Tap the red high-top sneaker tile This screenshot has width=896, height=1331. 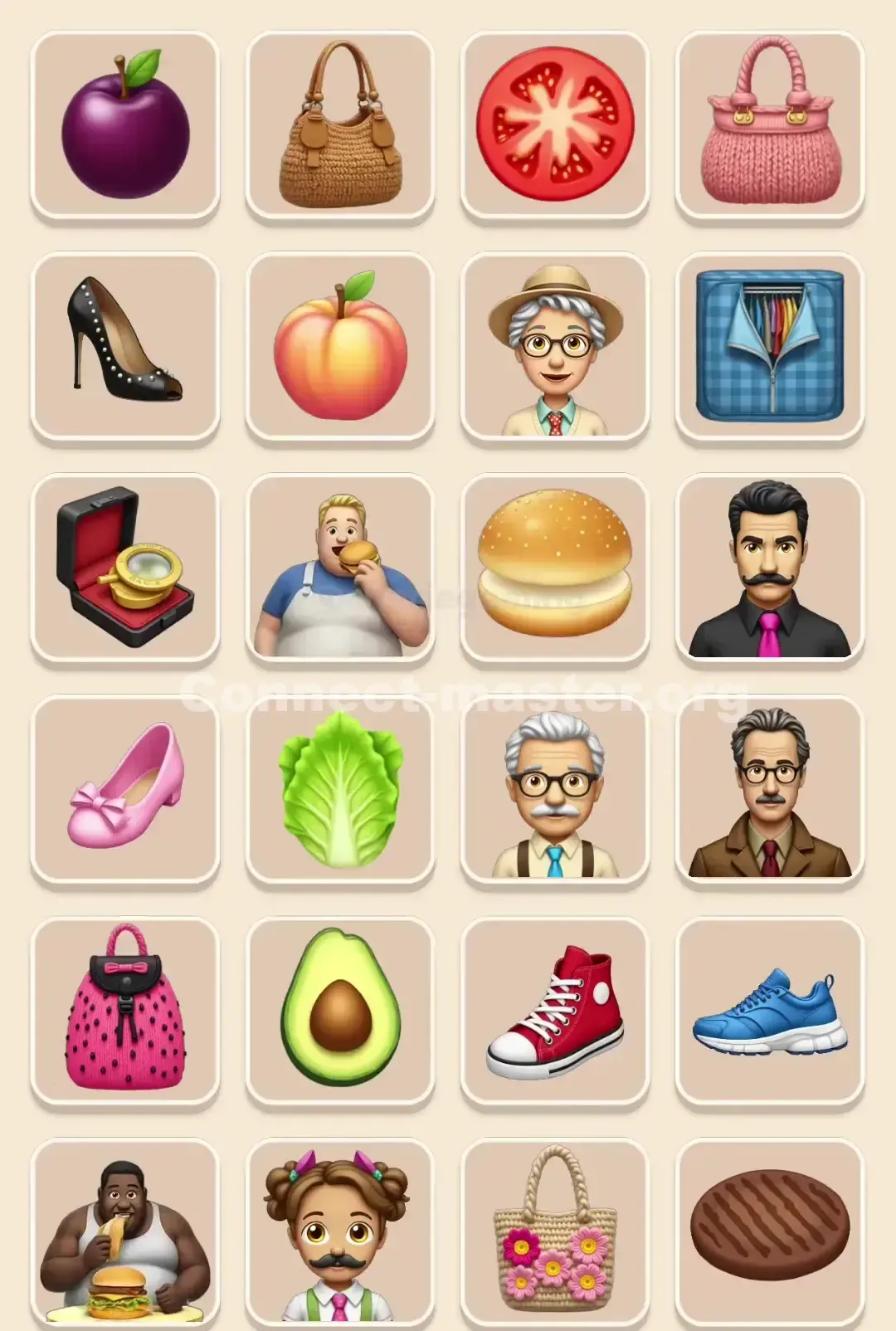click(555, 1012)
